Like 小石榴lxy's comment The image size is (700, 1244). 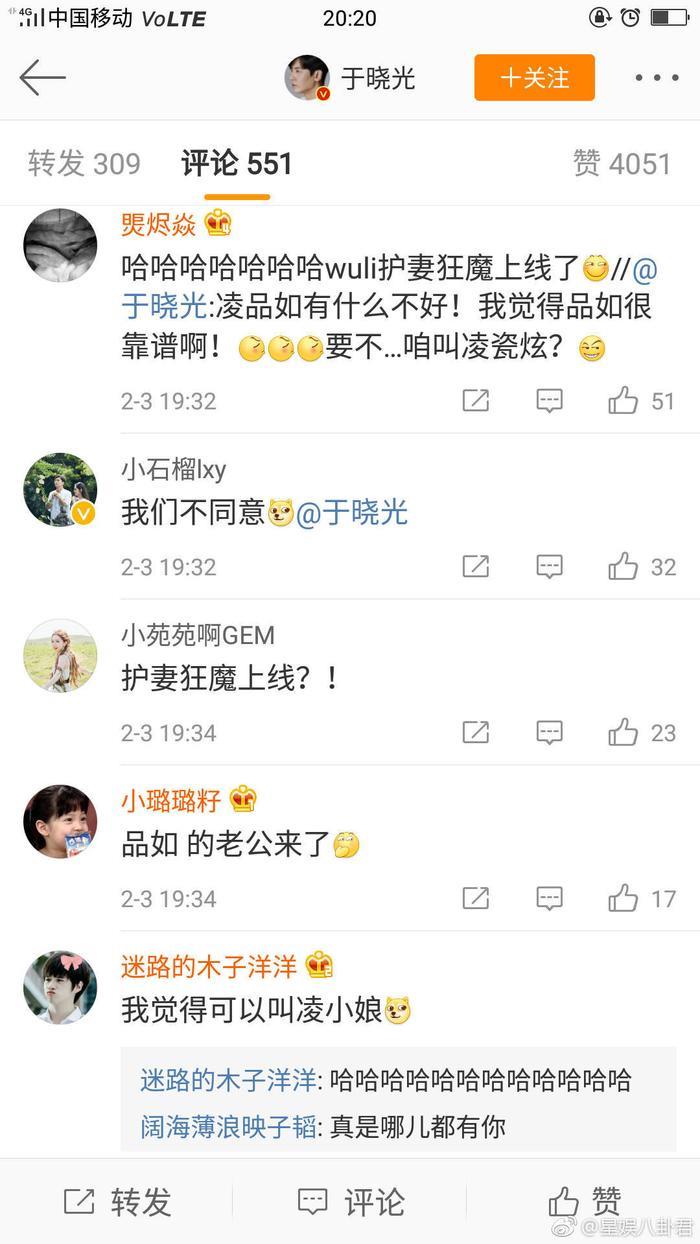click(x=624, y=567)
